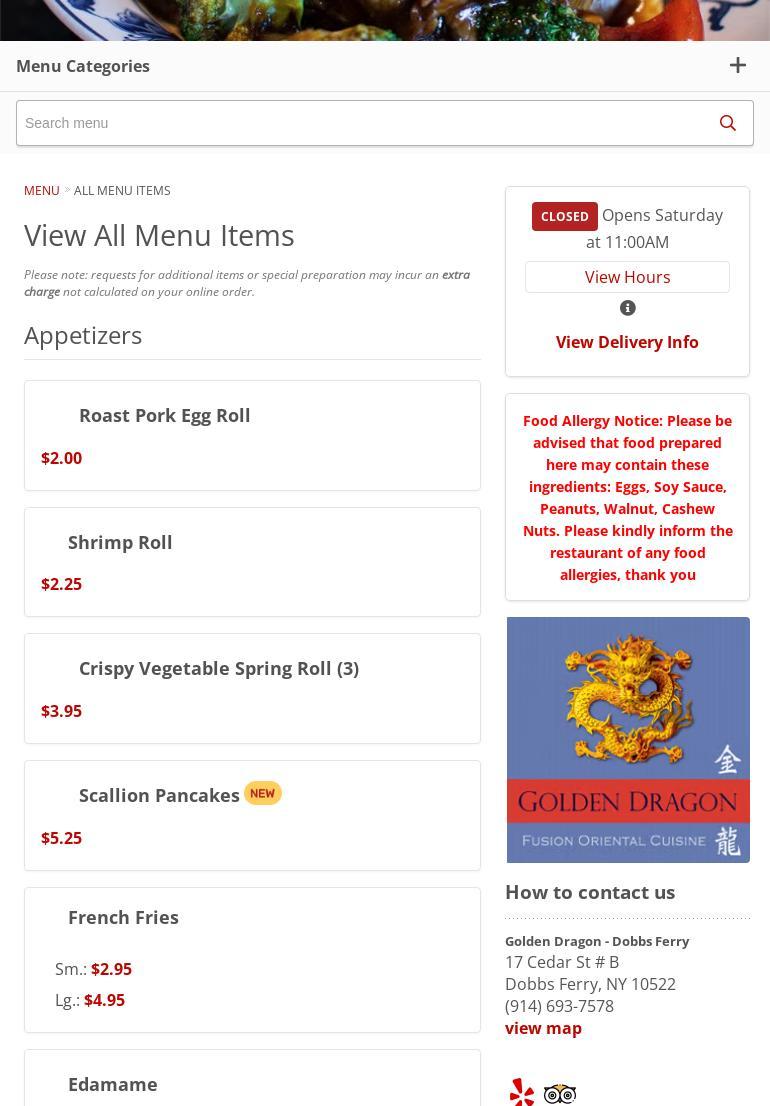Expand the Menu Categories section
Viewport: 770px width, 1106px height.
tap(737, 66)
